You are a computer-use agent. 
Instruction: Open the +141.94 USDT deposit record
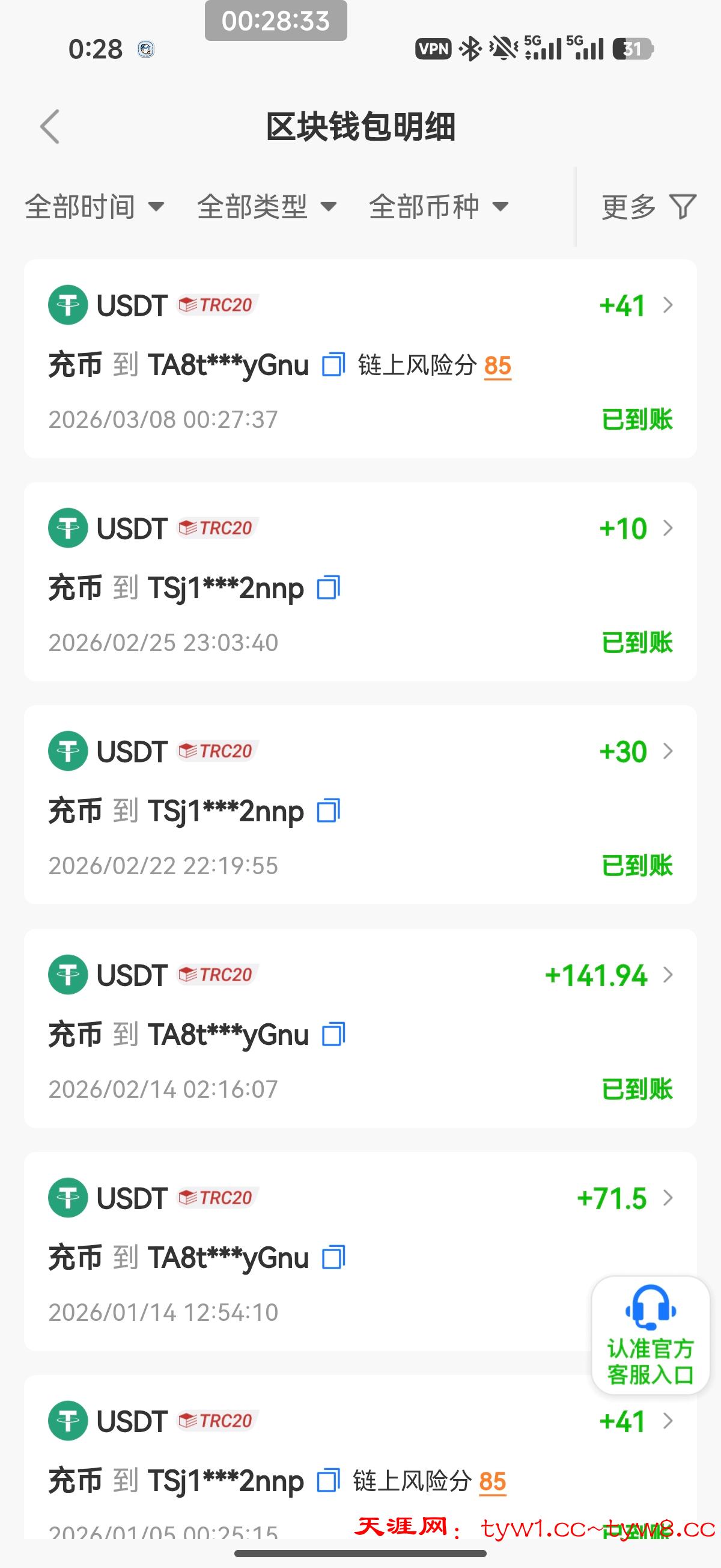coord(610,975)
